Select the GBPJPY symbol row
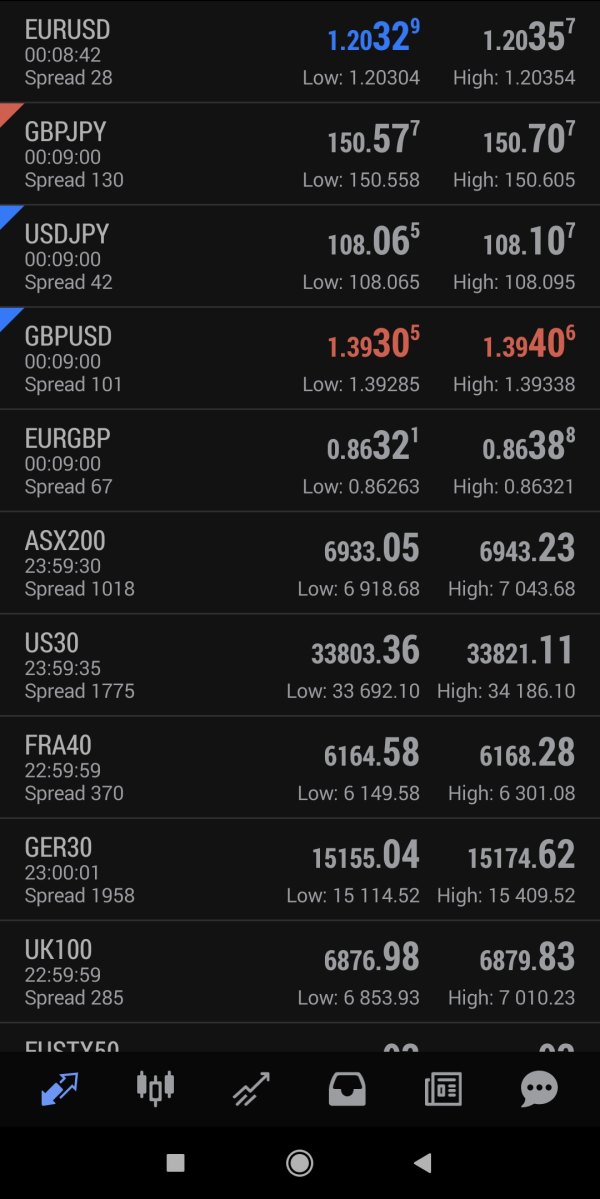The height and width of the screenshot is (1199, 600). coord(300,154)
